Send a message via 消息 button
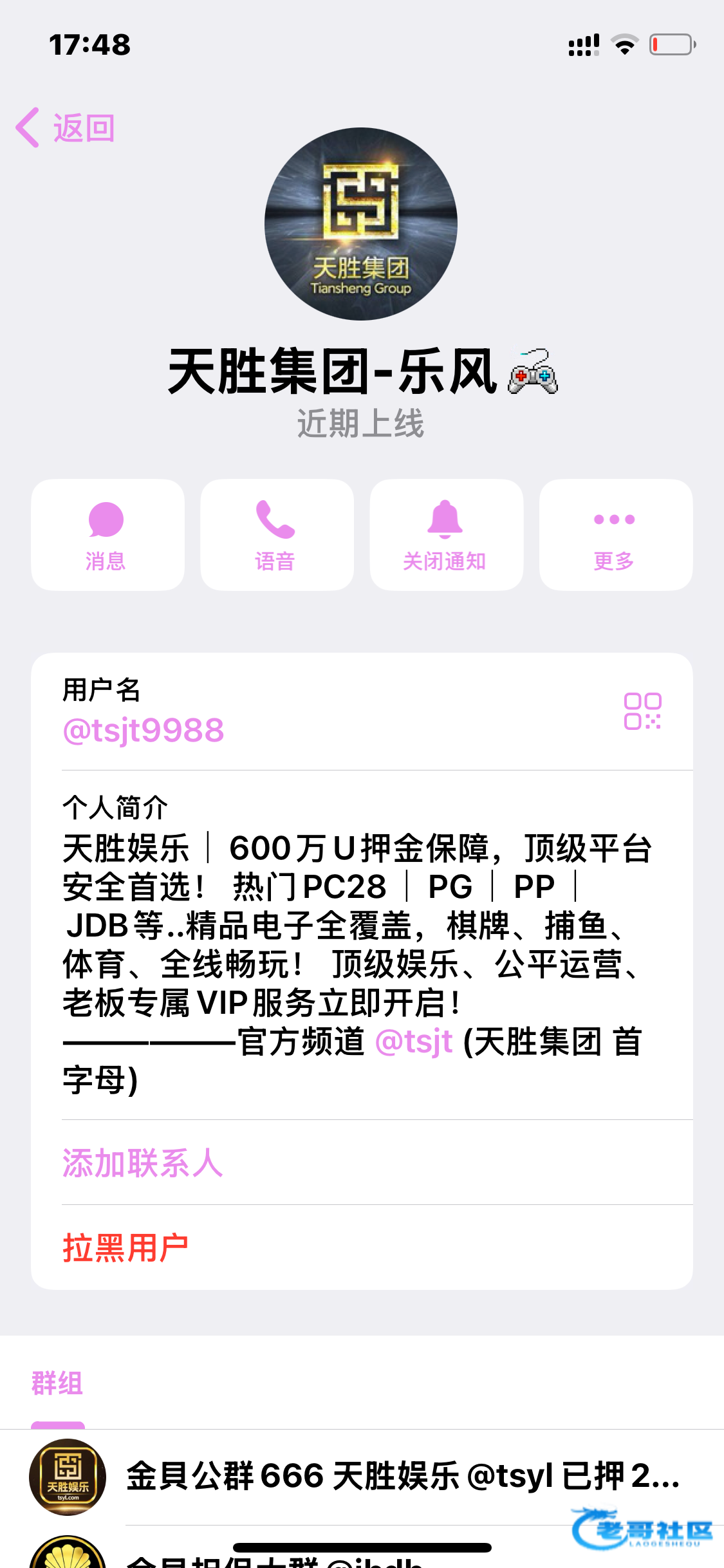This screenshot has width=724, height=1568. (x=107, y=535)
